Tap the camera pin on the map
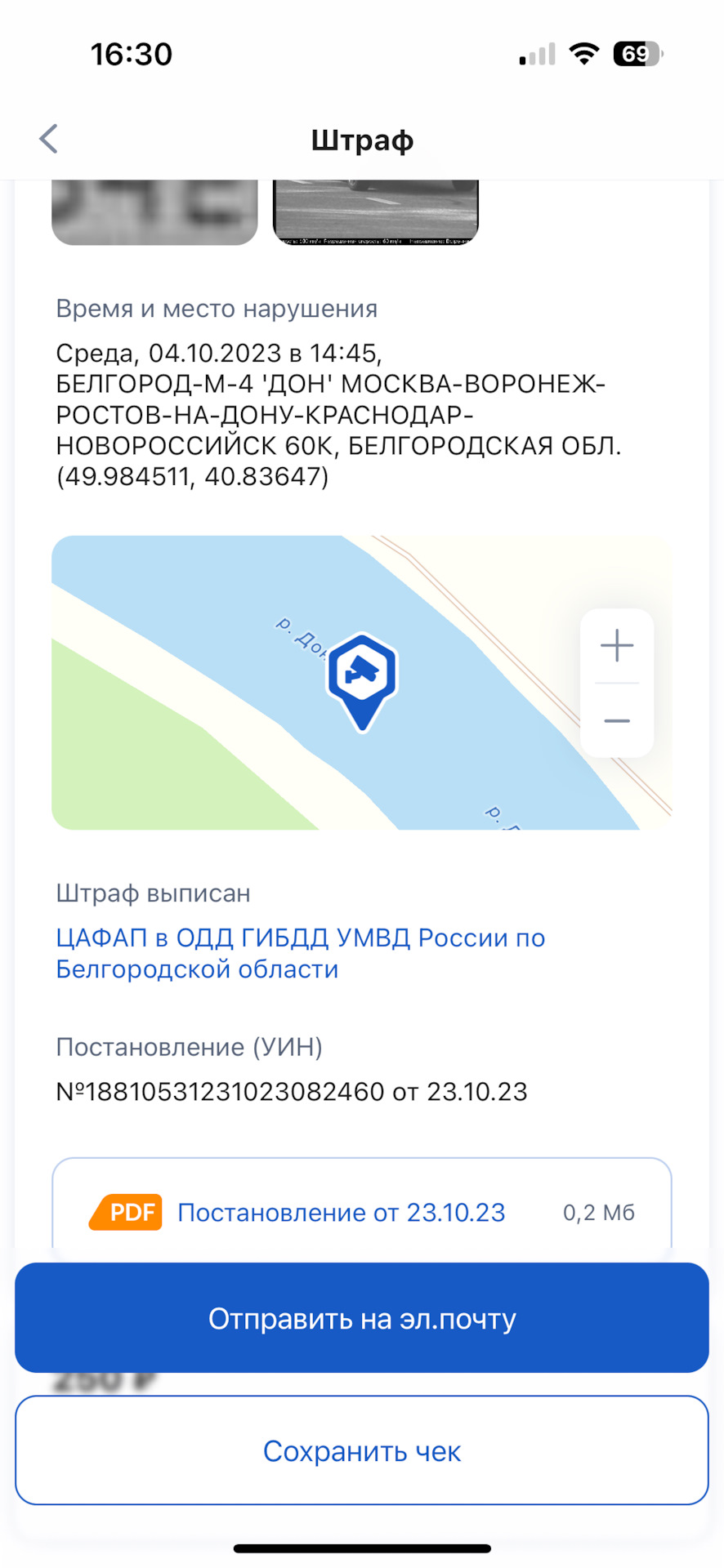Screen dimensions: 724x1568 click(x=362, y=679)
